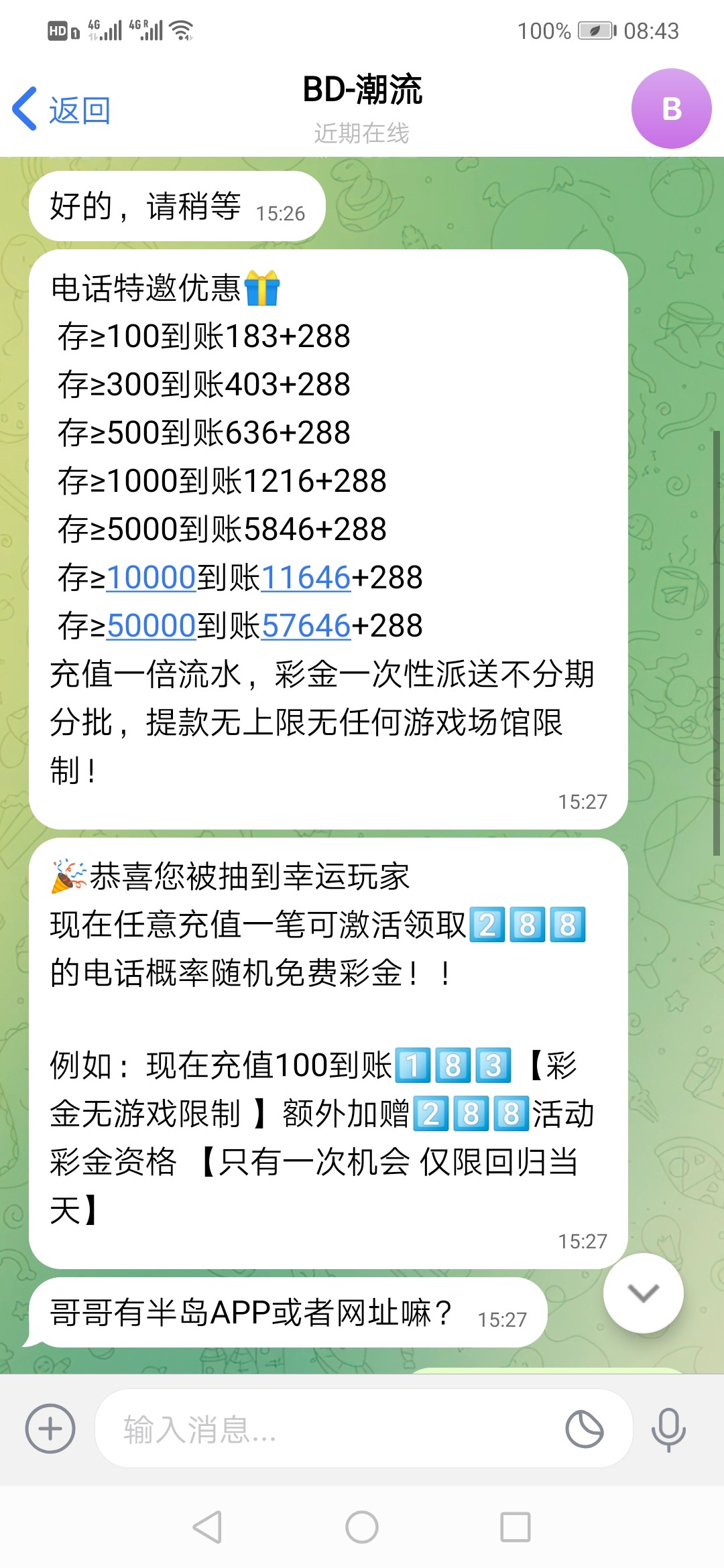Image resolution: width=724 pixels, height=1568 pixels.
Task: Go back using the 返回 button
Action: (x=62, y=109)
